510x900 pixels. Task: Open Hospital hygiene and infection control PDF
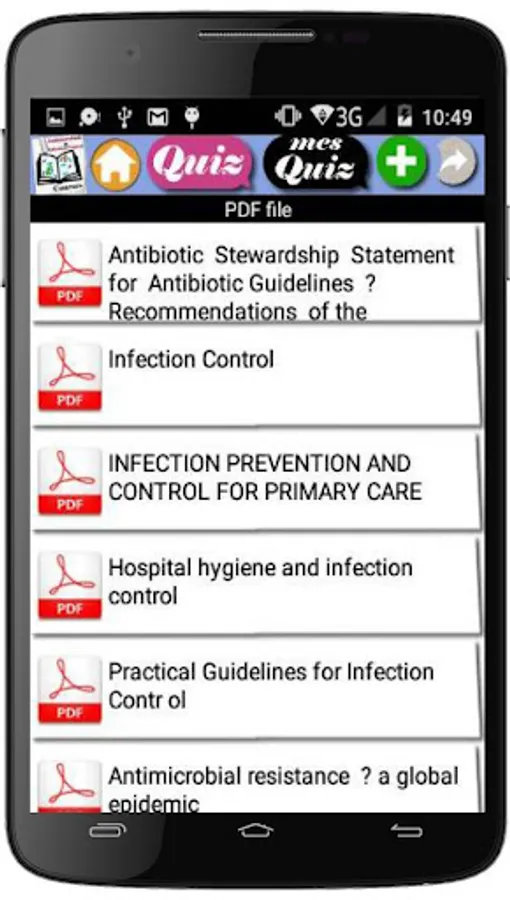pyautogui.click(x=256, y=585)
